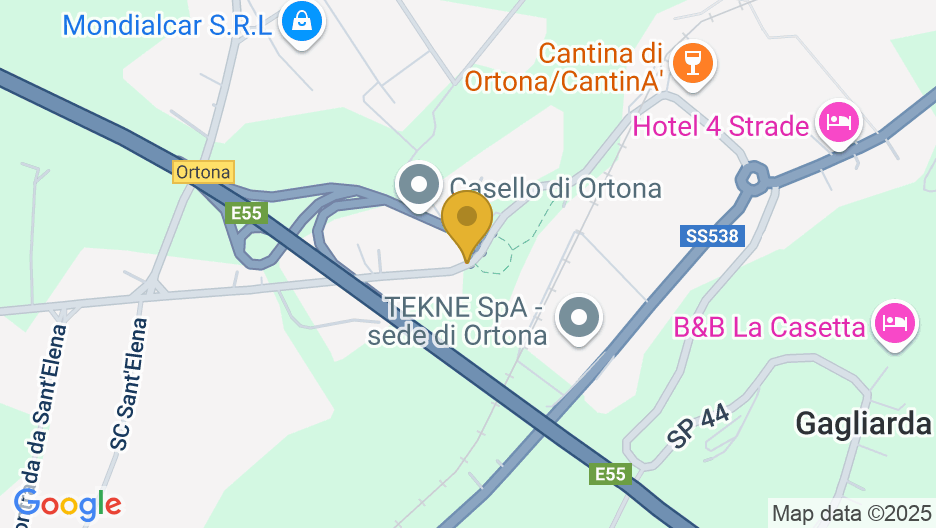Tap the Mondialcar S.R.L shop marker
The width and height of the screenshot is (936, 528).
301,20
